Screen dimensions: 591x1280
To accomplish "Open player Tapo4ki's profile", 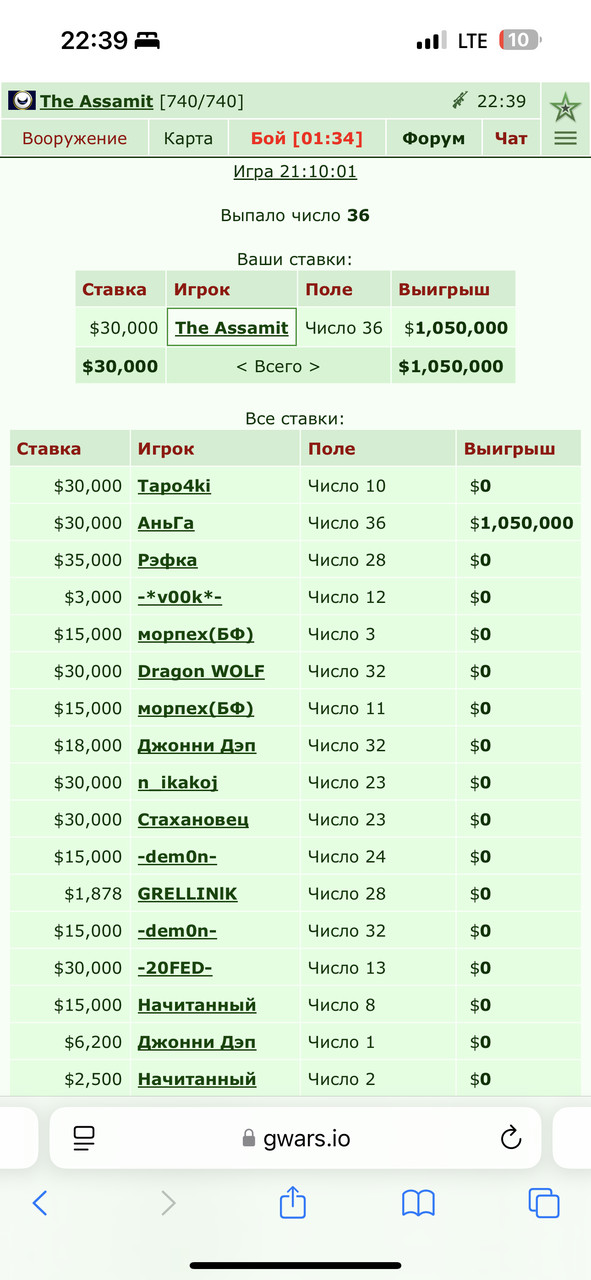I will 174,486.
